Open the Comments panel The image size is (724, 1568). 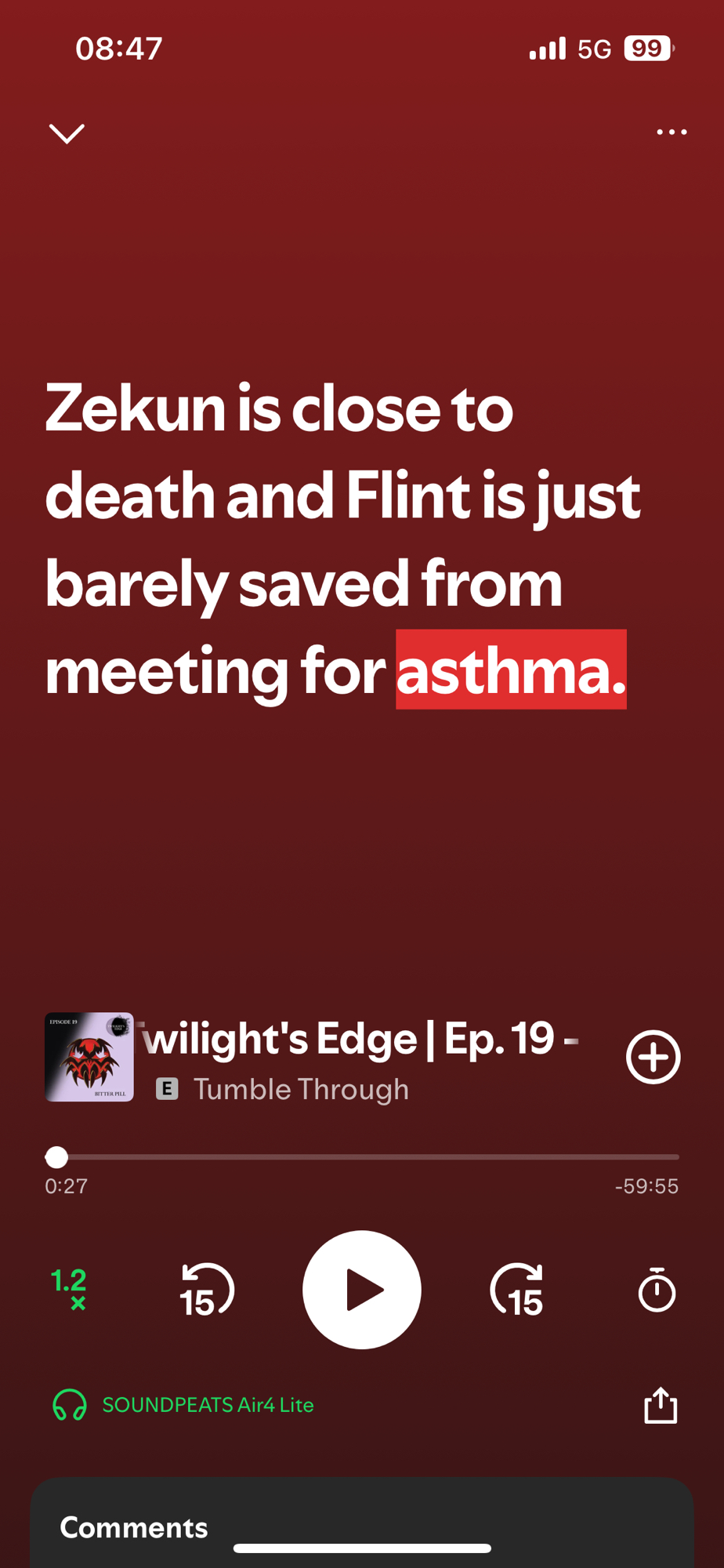(134, 1527)
